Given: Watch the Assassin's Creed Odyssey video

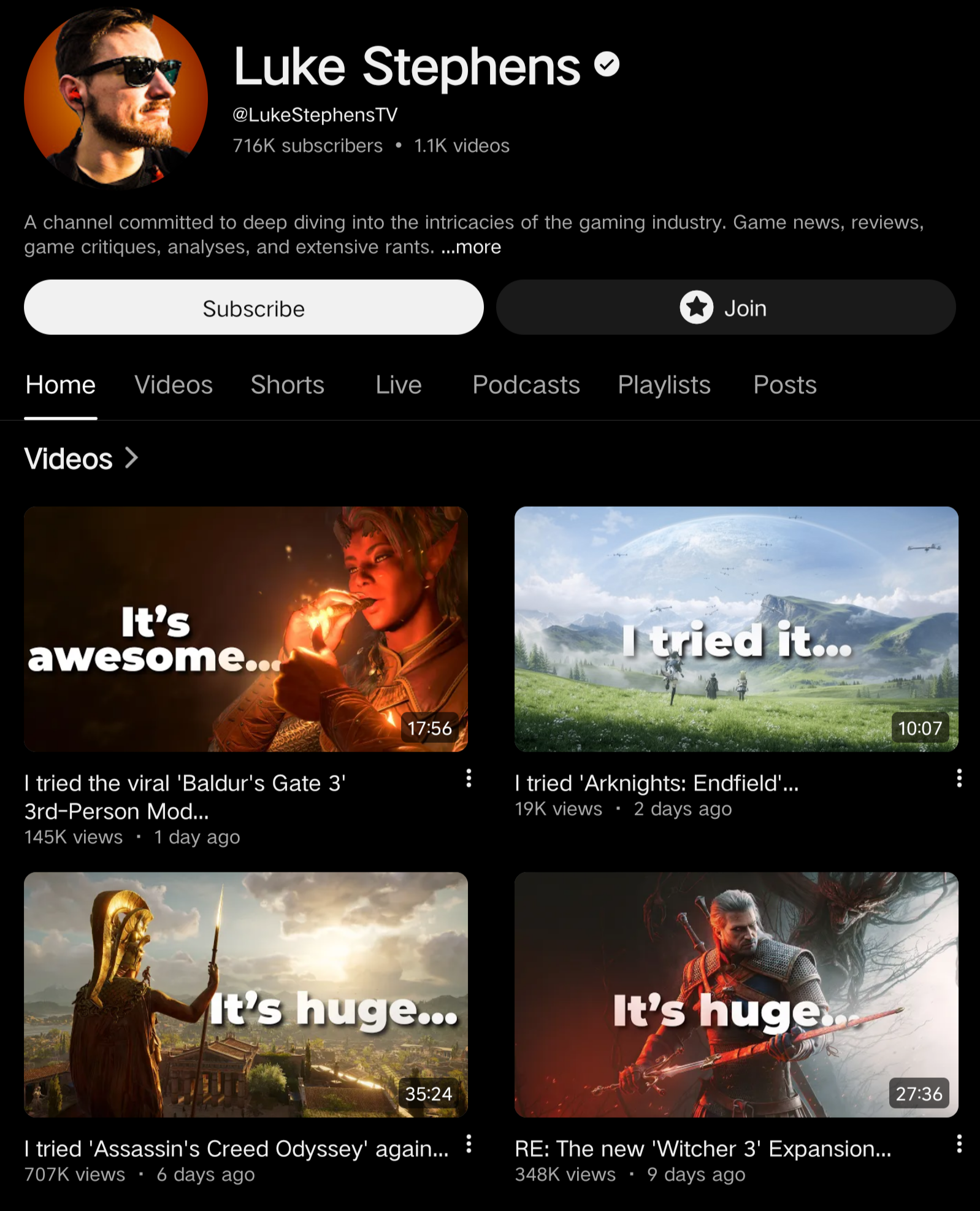Looking at the screenshot, I should [x=246, y=994].
